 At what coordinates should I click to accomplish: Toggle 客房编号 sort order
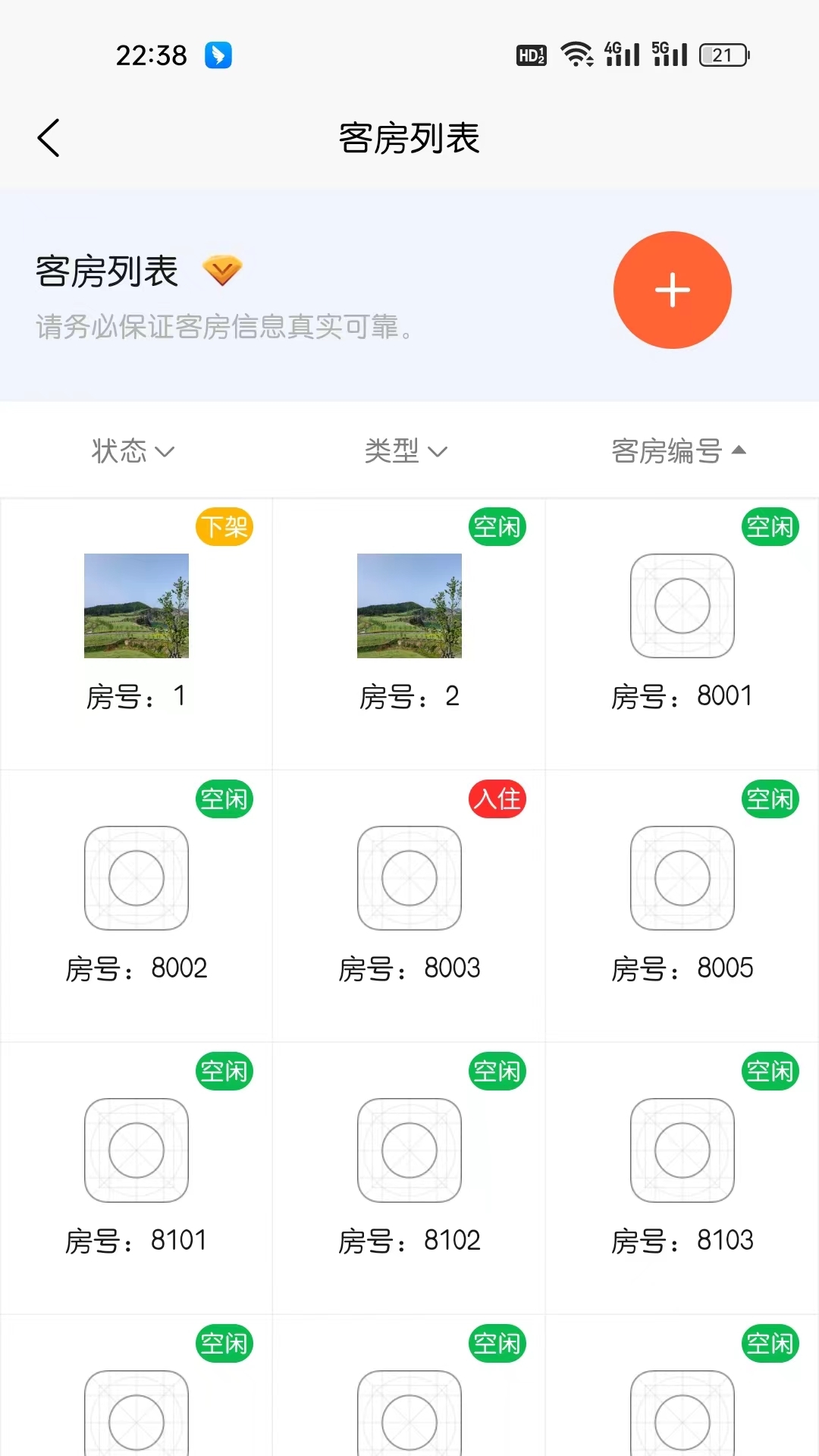point(679,450)
